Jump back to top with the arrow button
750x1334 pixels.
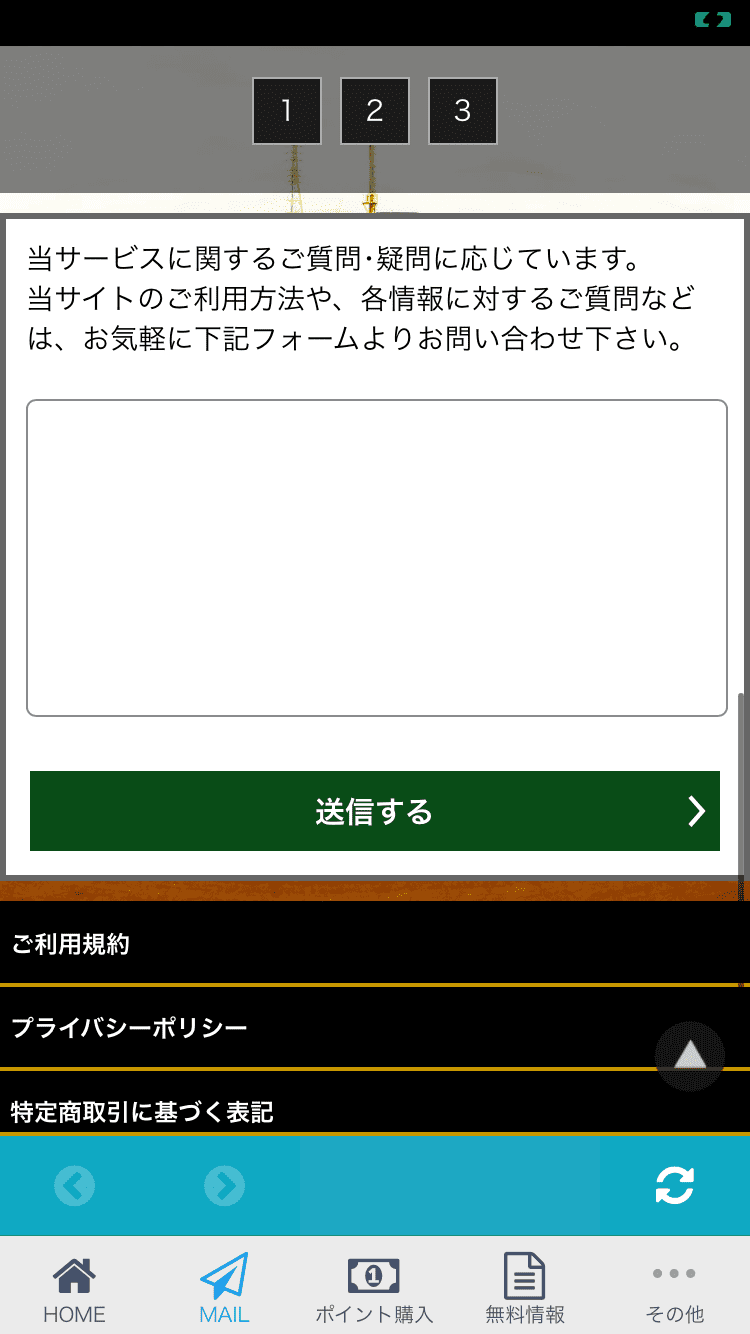coord(690,1056)
